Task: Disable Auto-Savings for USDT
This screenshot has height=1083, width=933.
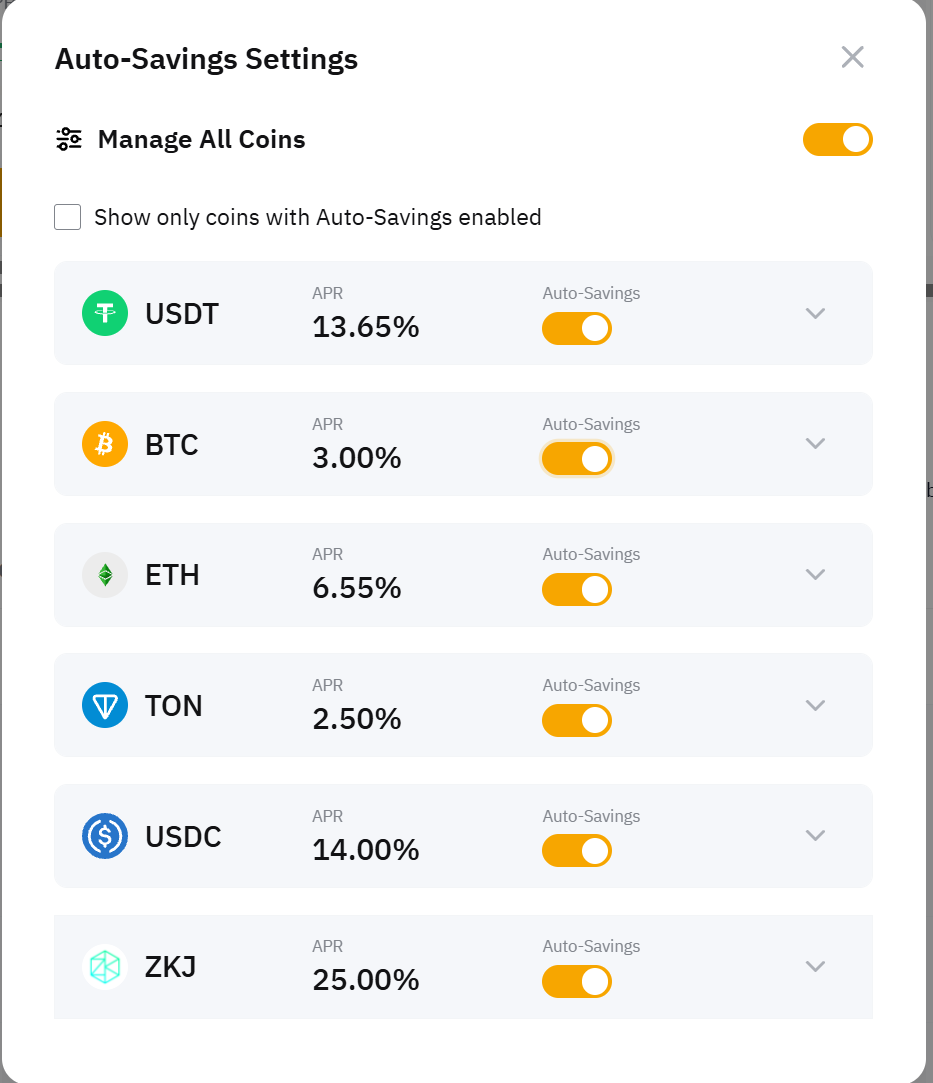Action: coord(576,329)
